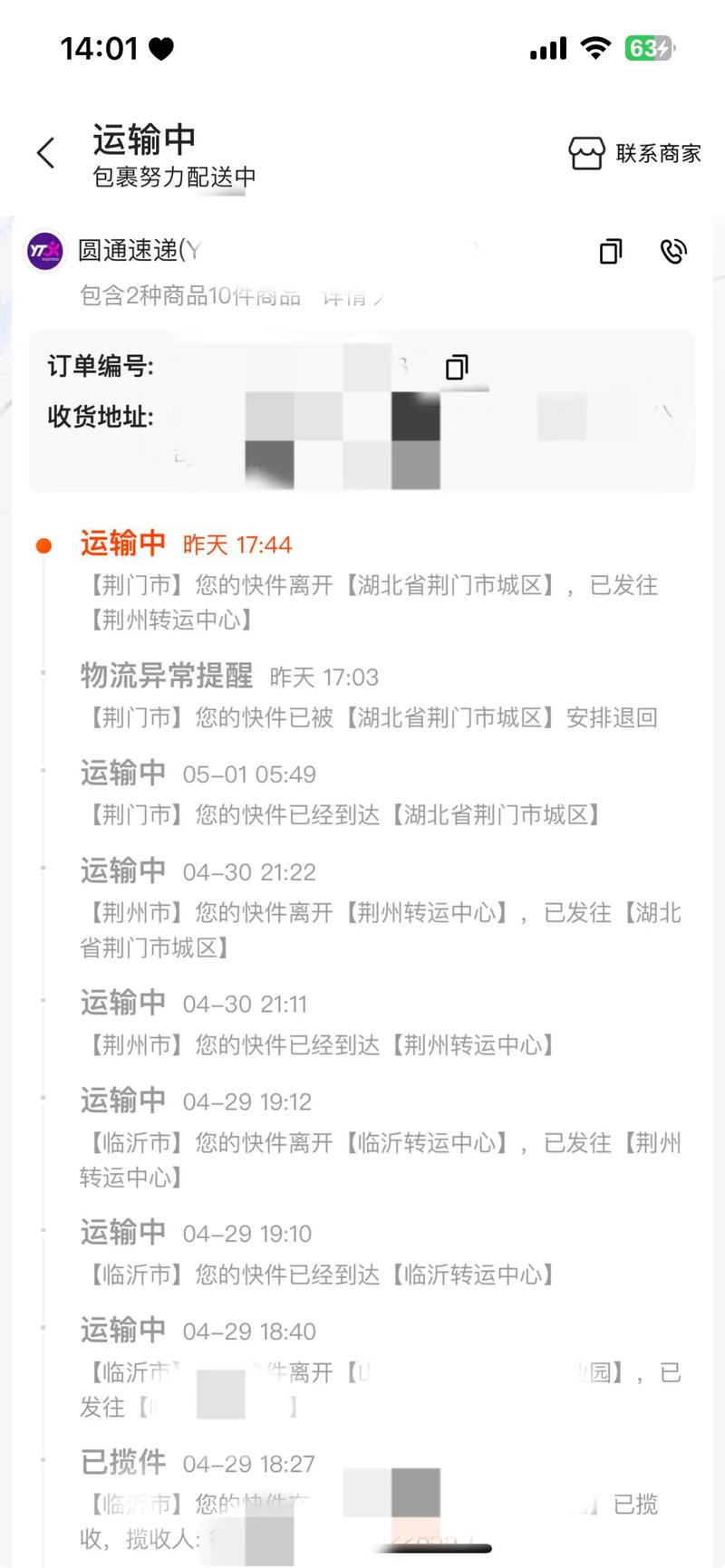The image size is (725, 1568).
Task: Tap the orange timeline dot on 运输中
Action: pos(42,544)
